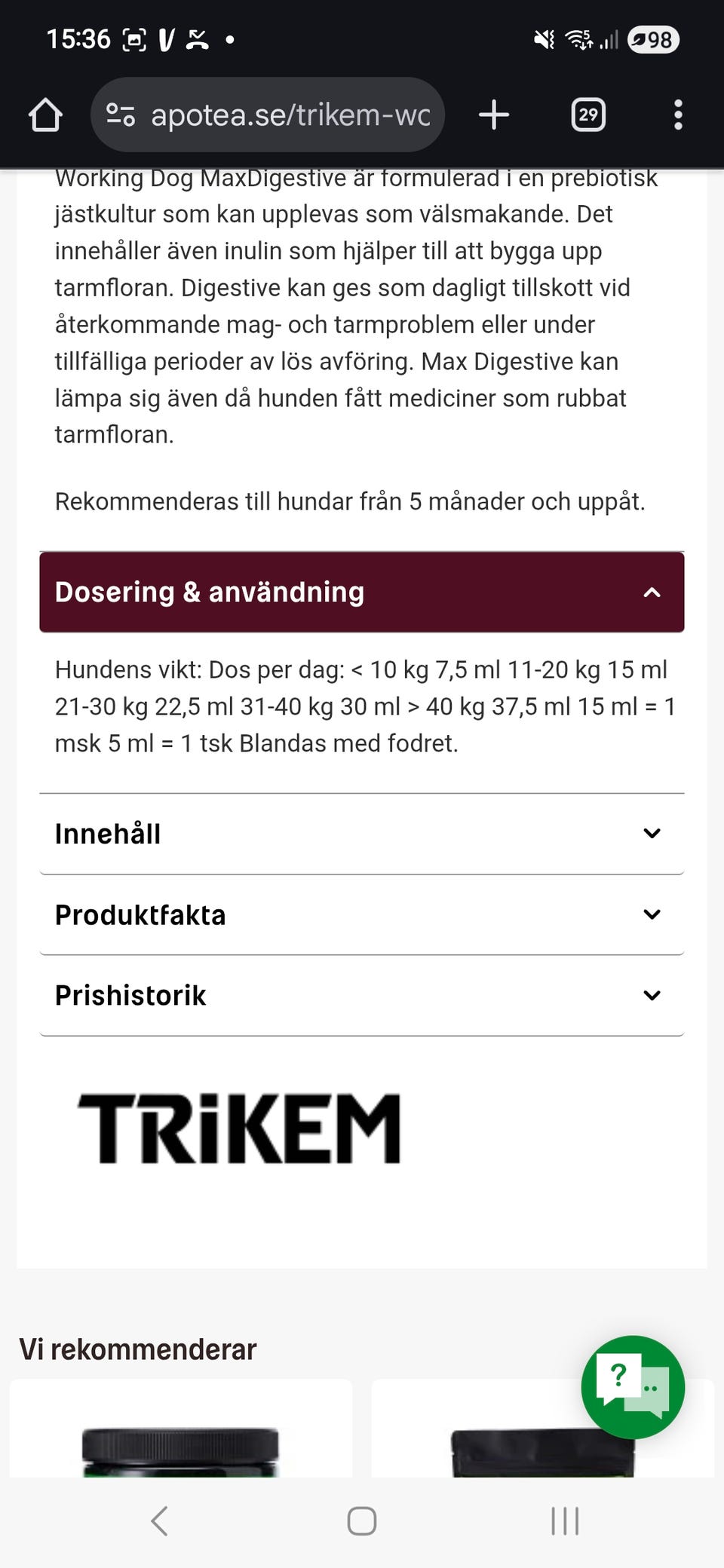The image size is (724, 1568).
Task: Expand the Produktfakta section
Action: tap(362, 914)
